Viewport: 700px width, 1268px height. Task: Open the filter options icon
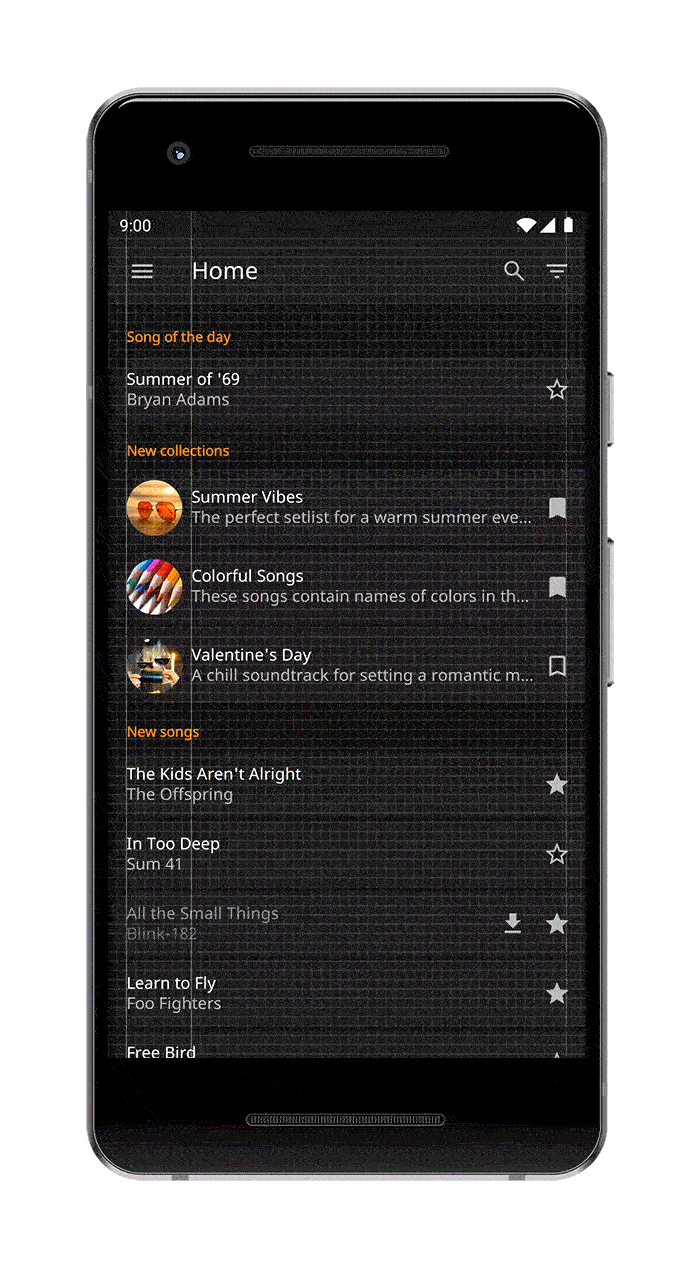(557, 271)
